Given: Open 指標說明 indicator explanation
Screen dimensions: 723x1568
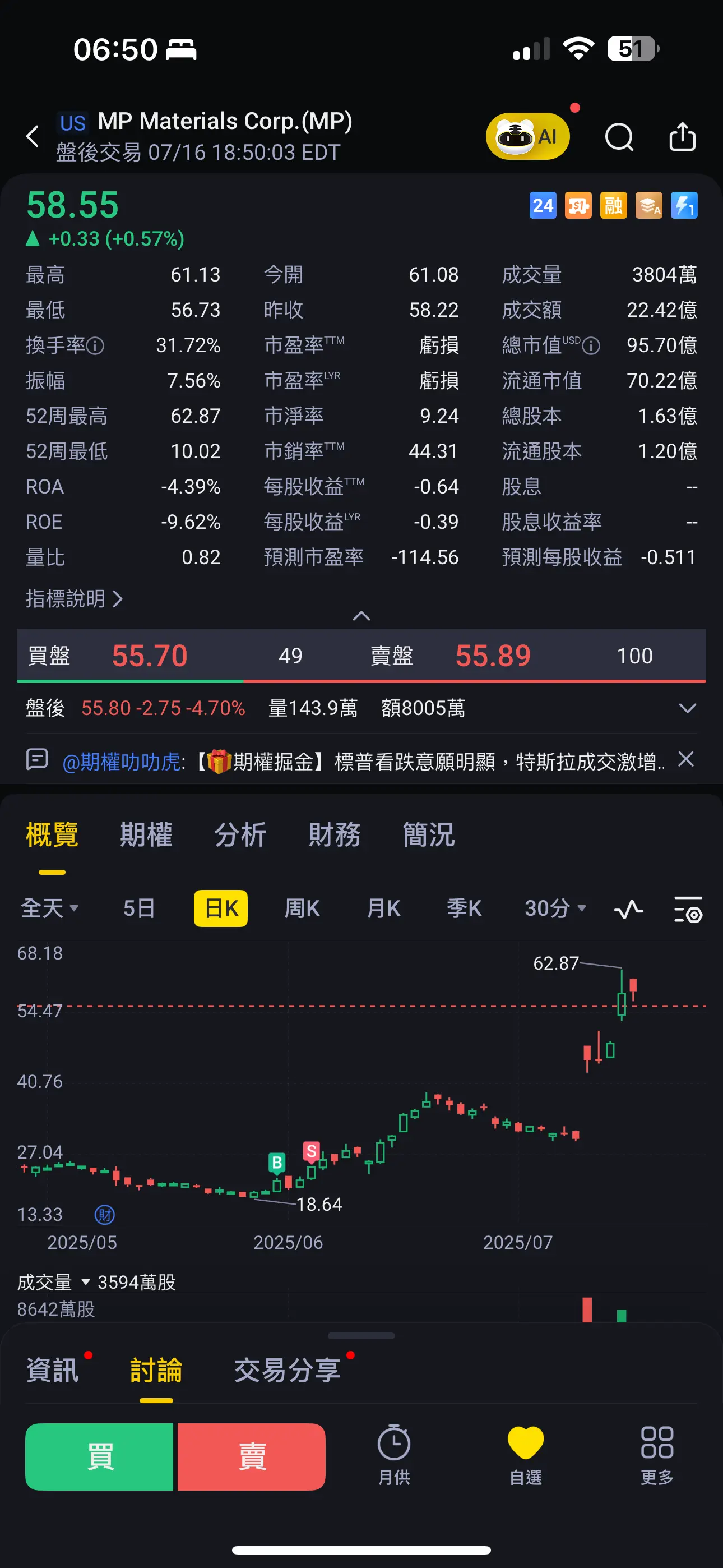Looking at the screenshot, I should pyautogui.click(x=74, y=599).
